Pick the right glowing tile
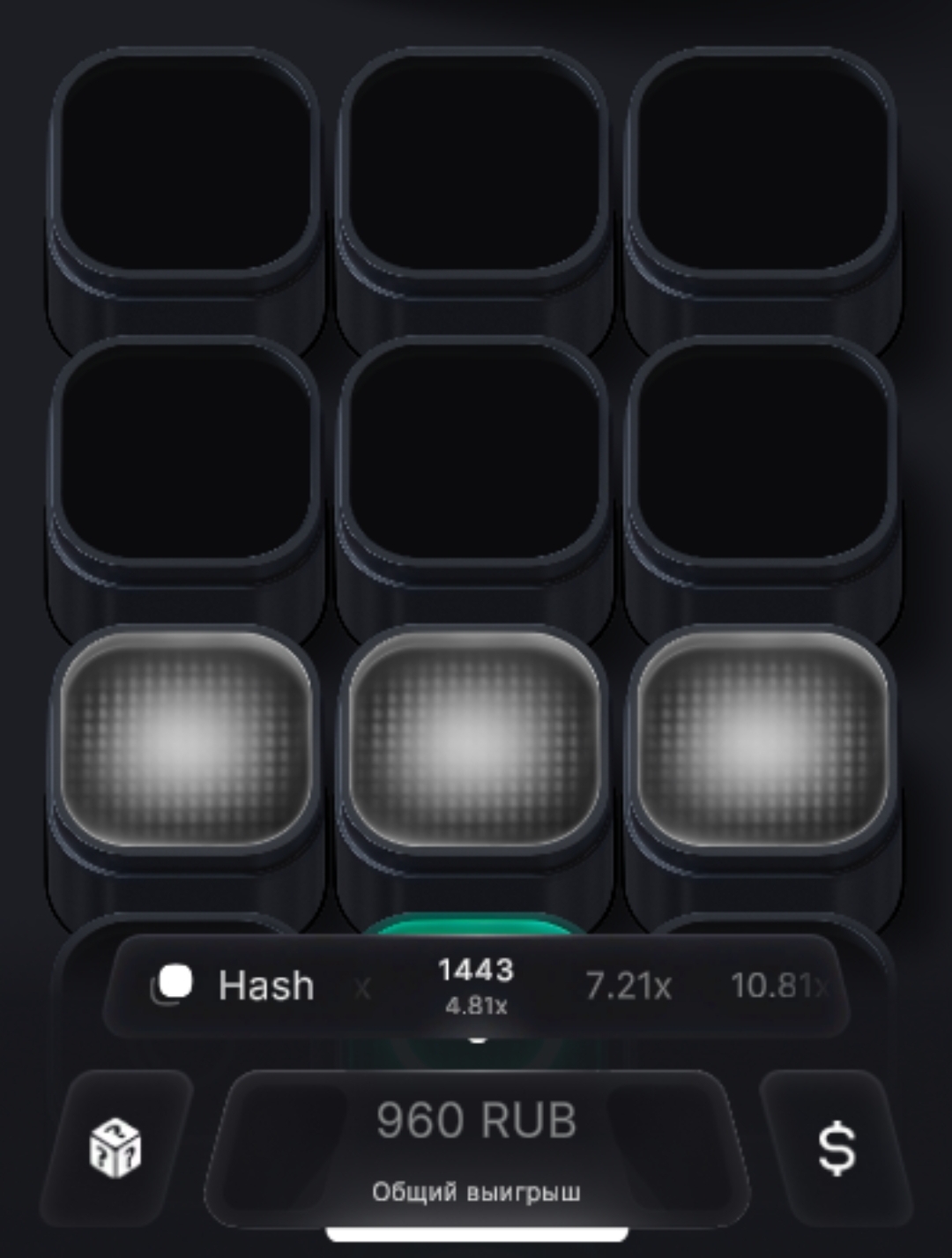Viewport: 952px width, 1258px height. pyautogui.click(x=762, y=739)
